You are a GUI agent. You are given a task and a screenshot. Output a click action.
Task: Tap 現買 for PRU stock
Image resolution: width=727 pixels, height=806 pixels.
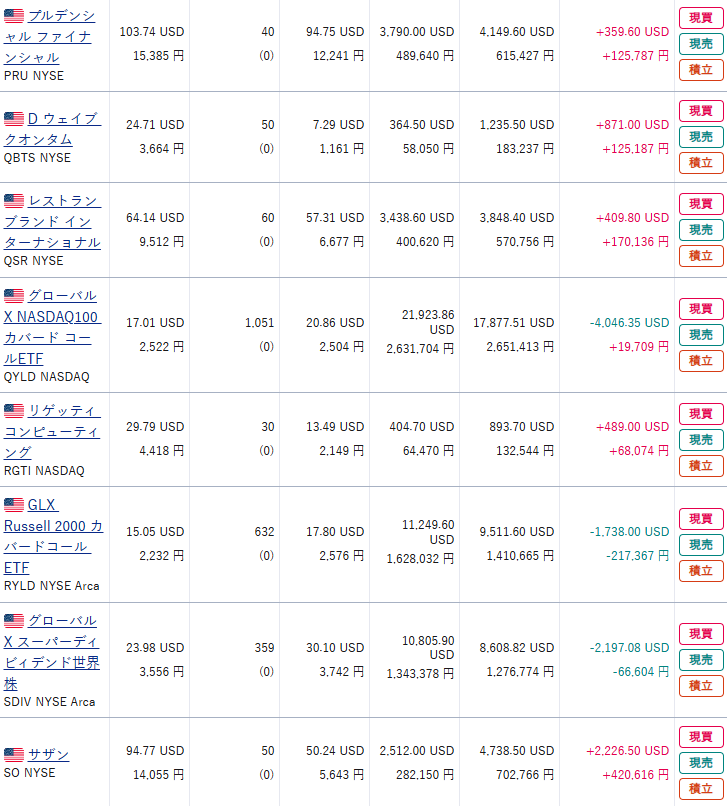point(701,18)
